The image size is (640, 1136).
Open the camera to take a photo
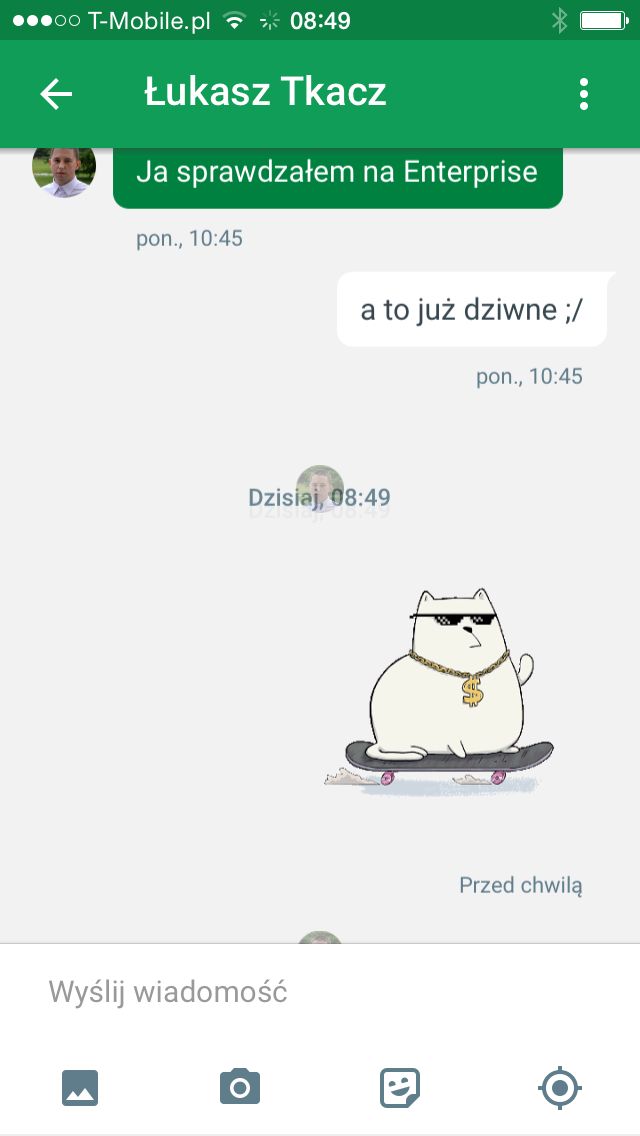[240, 1087]
